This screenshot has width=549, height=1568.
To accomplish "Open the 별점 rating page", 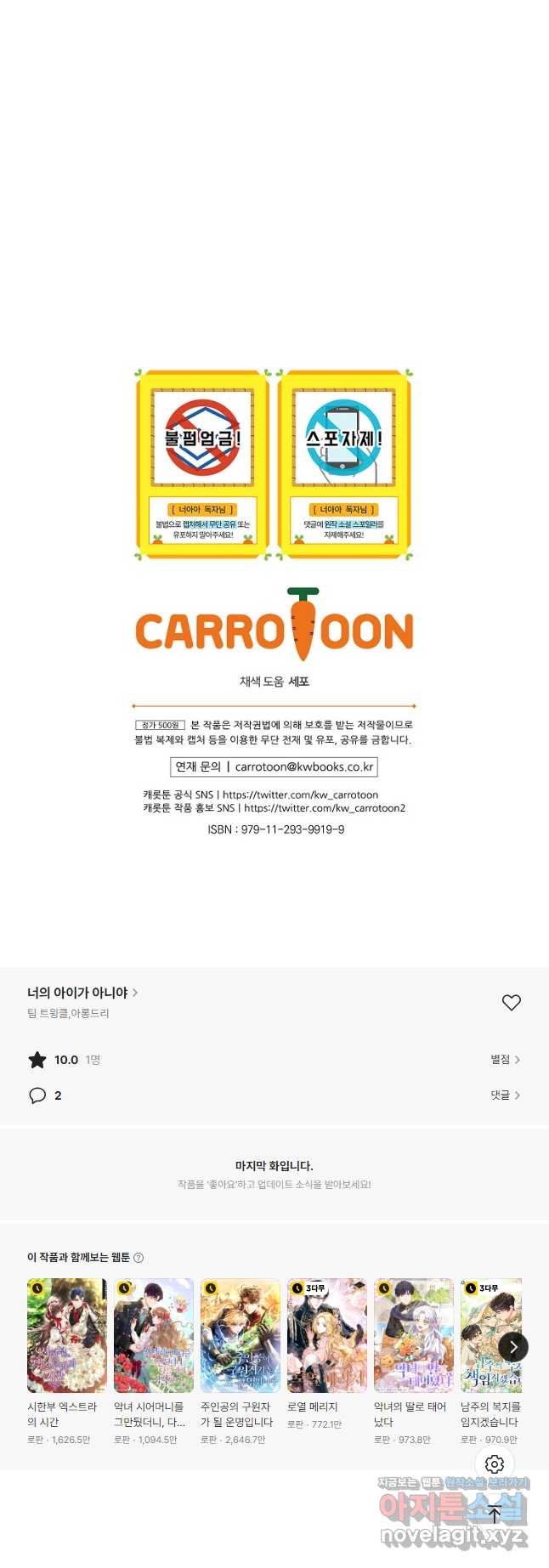I will pos(505,1060).
